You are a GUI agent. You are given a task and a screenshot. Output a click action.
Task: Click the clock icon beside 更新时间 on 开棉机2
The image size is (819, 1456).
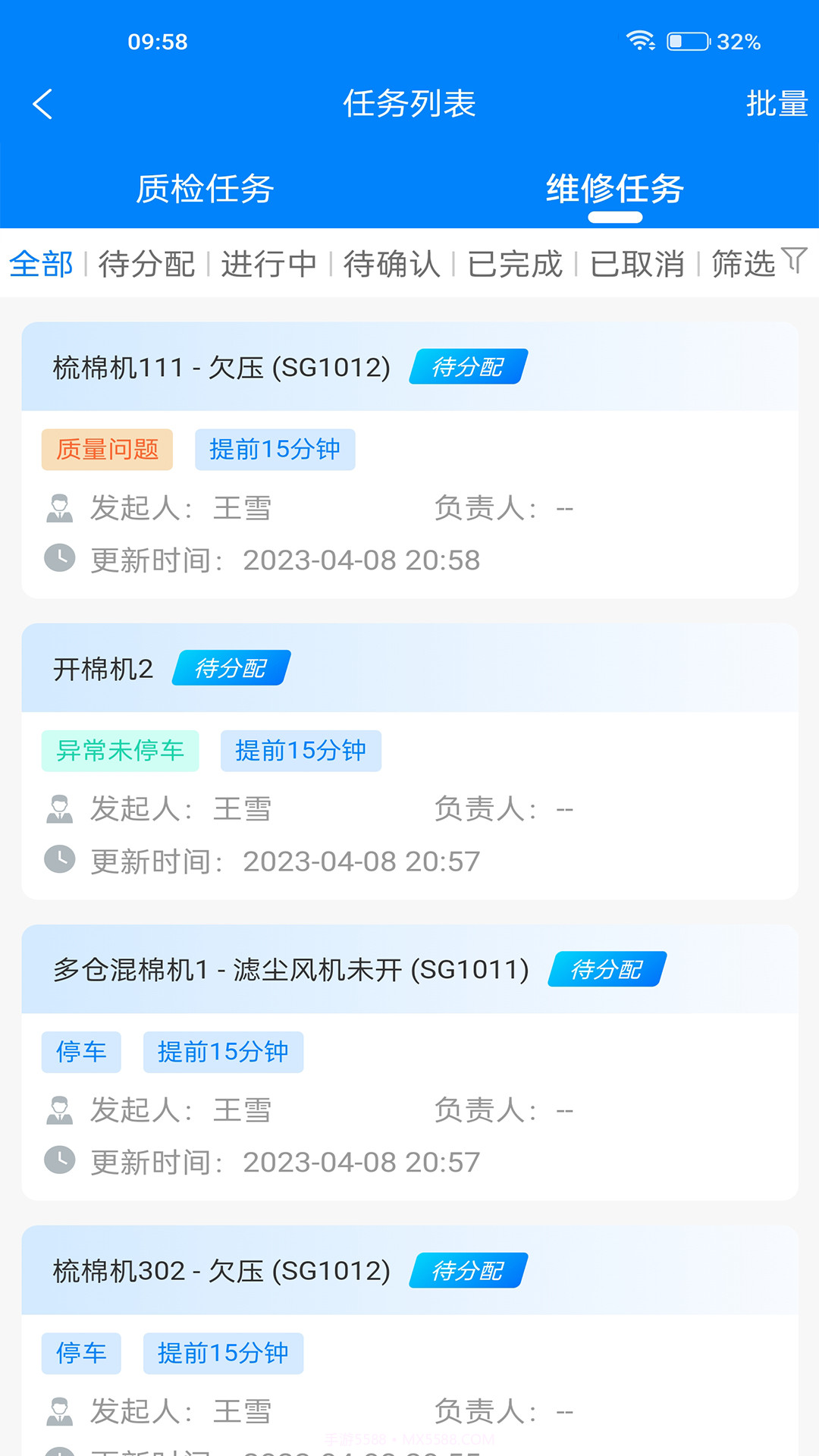[58, 861]
